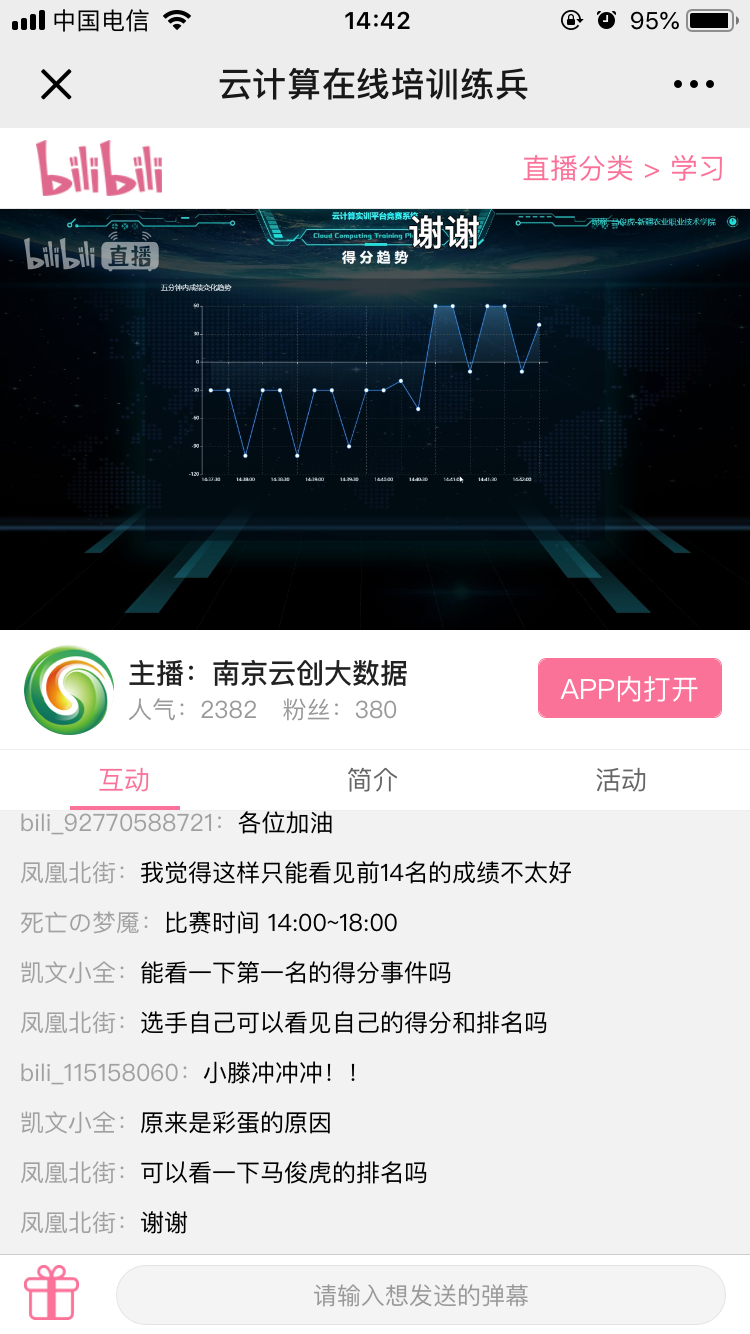Open the 直播分类 > 学习 category link
This screenshot has width=750, height=1334.
point(623,168)
